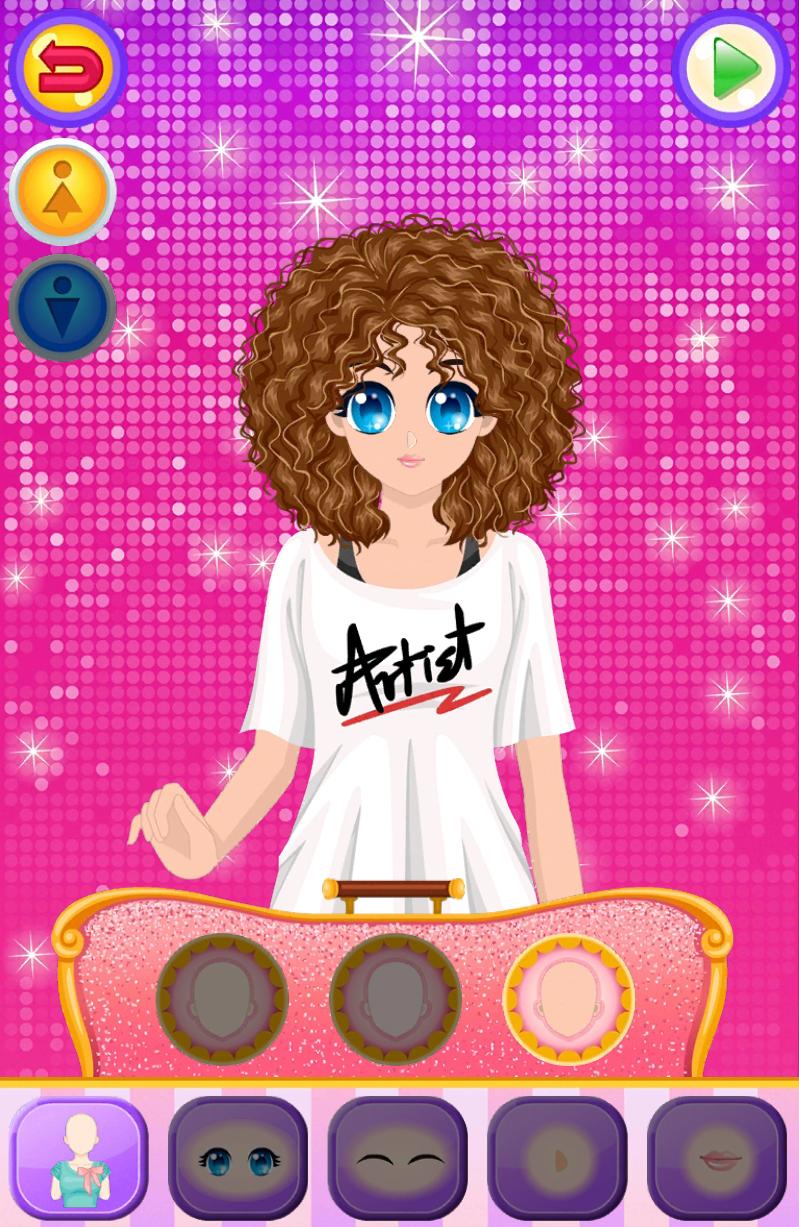Tap the red back arrow button
799x1227 pixels.
click(68, 68)
